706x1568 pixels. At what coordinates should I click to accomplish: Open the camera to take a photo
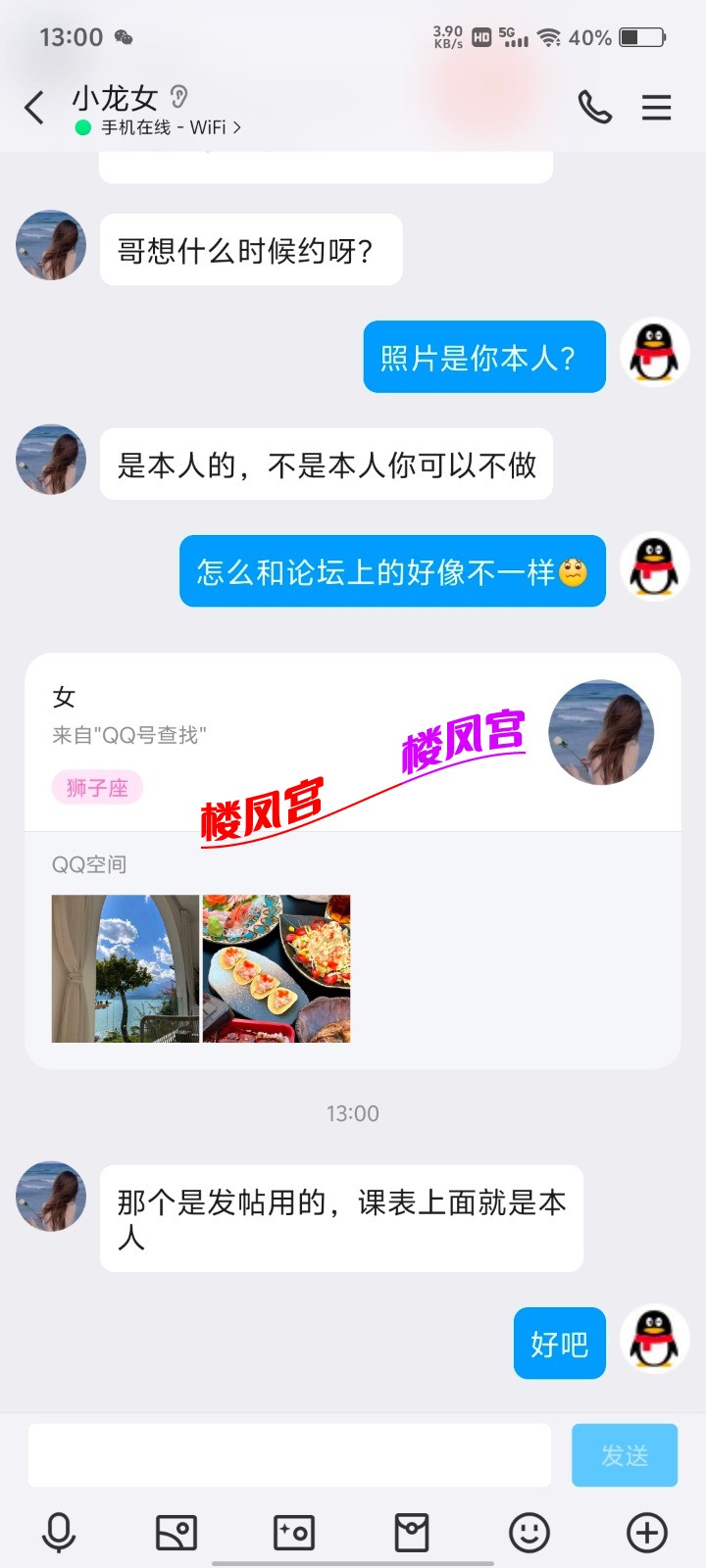coord(294,1533)
